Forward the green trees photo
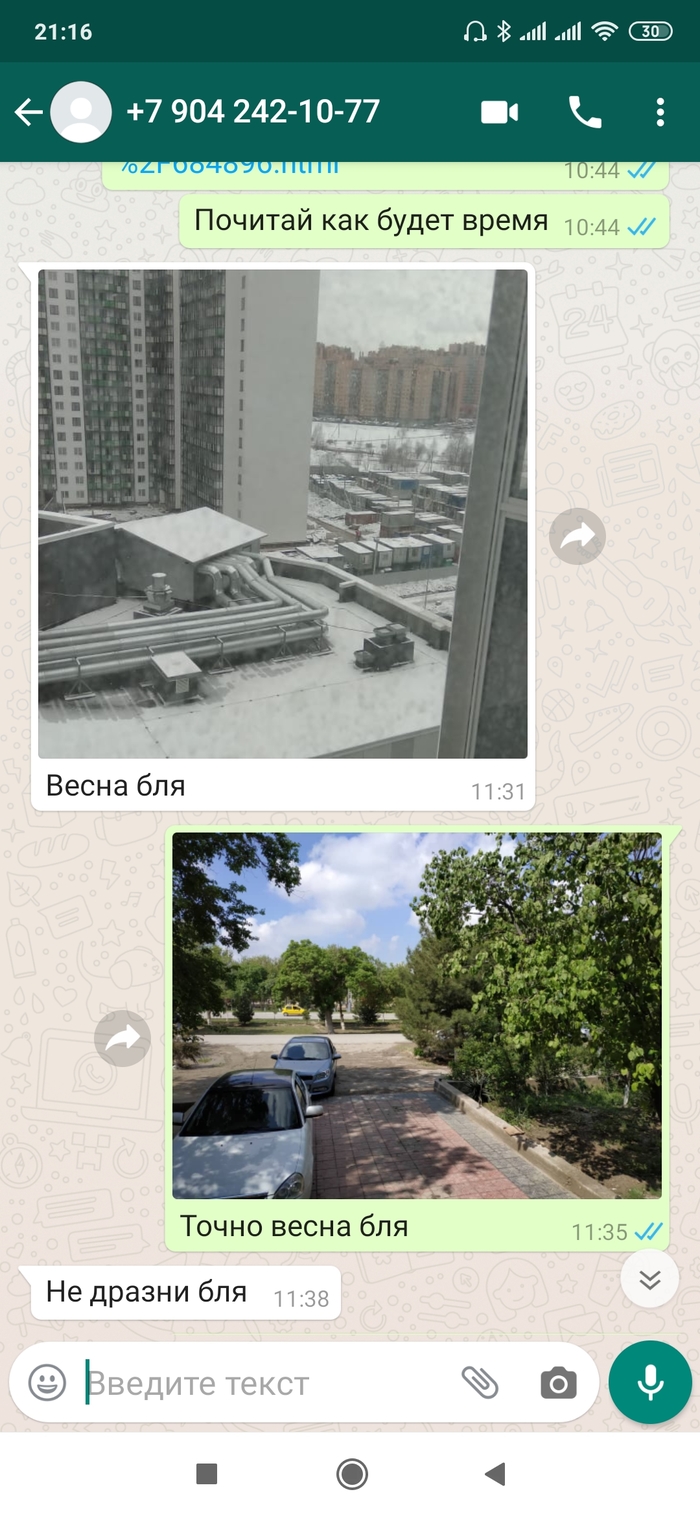Image resolution: width=700 pixels, height=1516 pixels. click(122, 1038)
